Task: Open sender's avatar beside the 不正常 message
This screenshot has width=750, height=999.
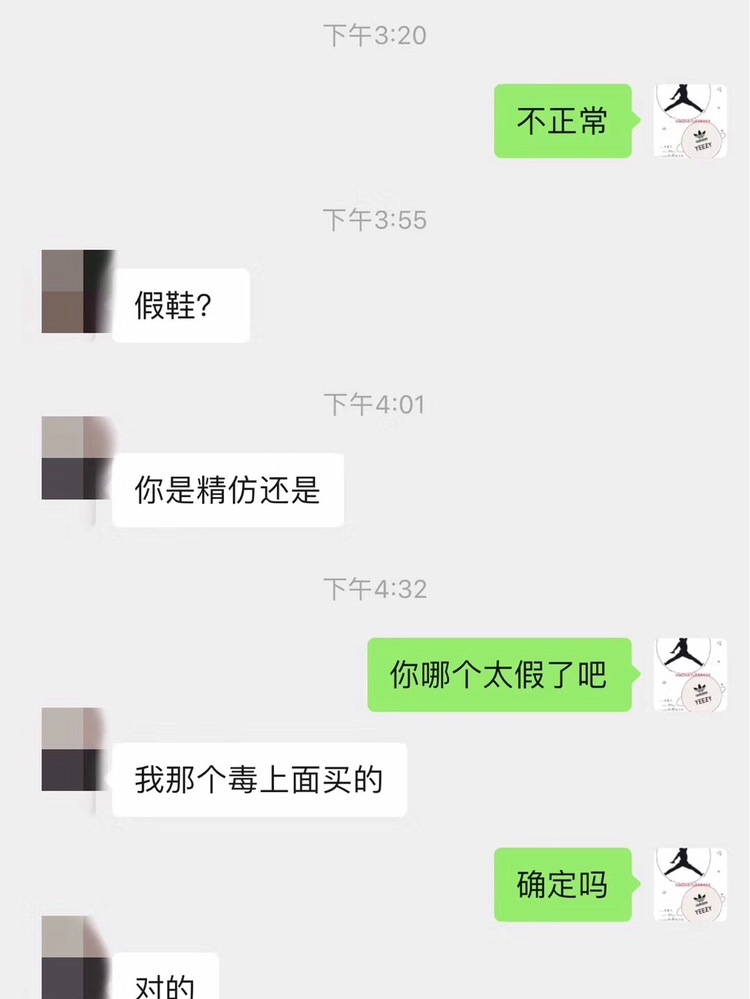Action: click(690, 121)
